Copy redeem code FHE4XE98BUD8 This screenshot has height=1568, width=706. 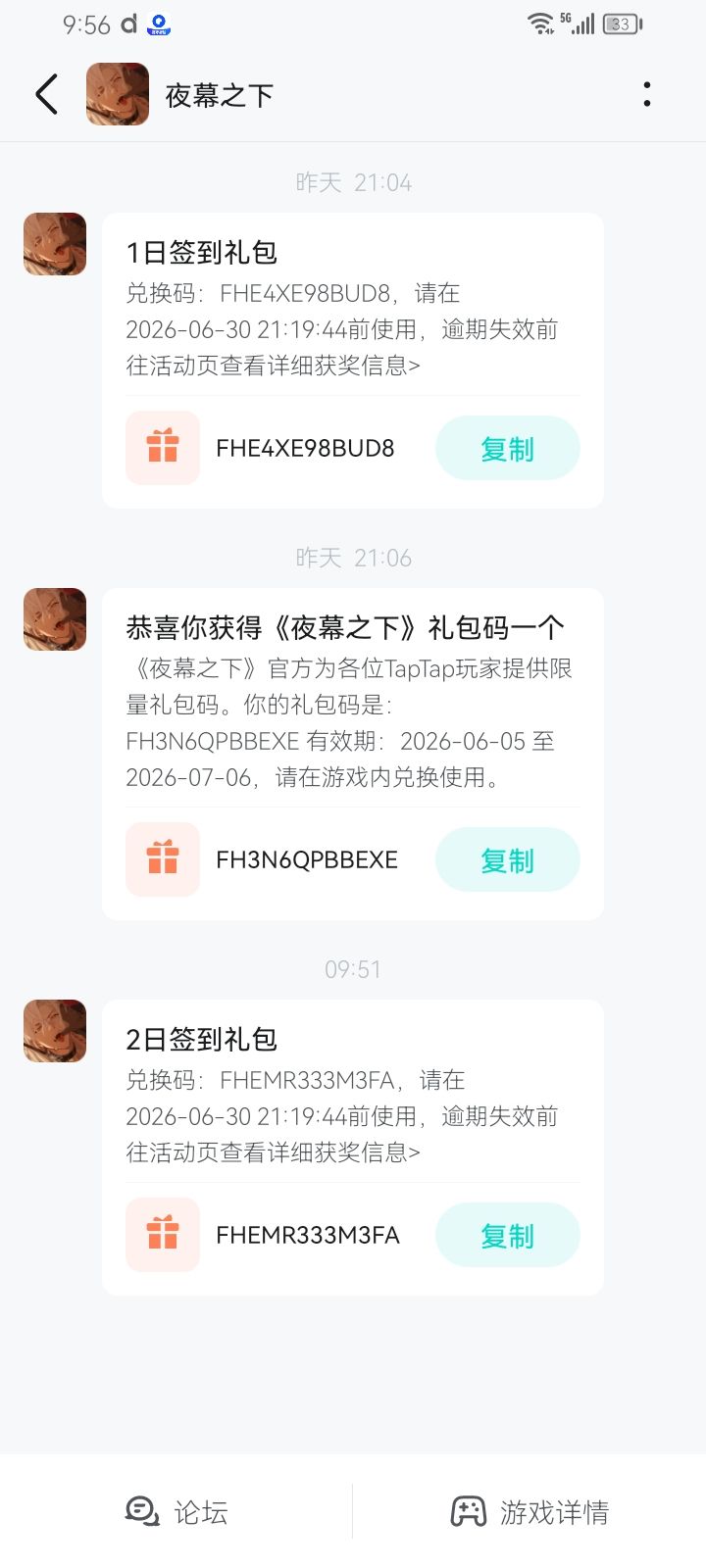[x=507, y=449]
